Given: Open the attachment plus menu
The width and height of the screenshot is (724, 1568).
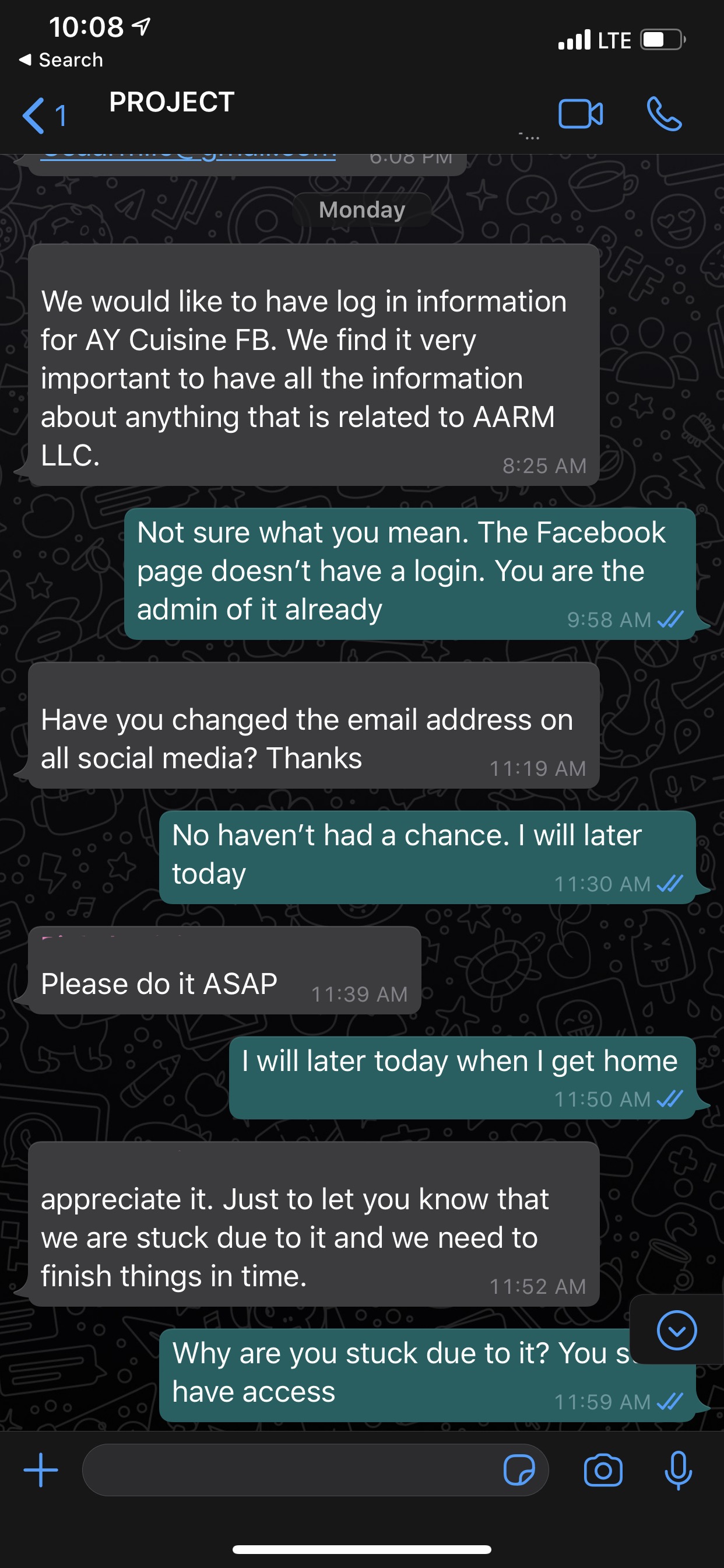Looking at the screenshot, I should [x=41, y=1470].
